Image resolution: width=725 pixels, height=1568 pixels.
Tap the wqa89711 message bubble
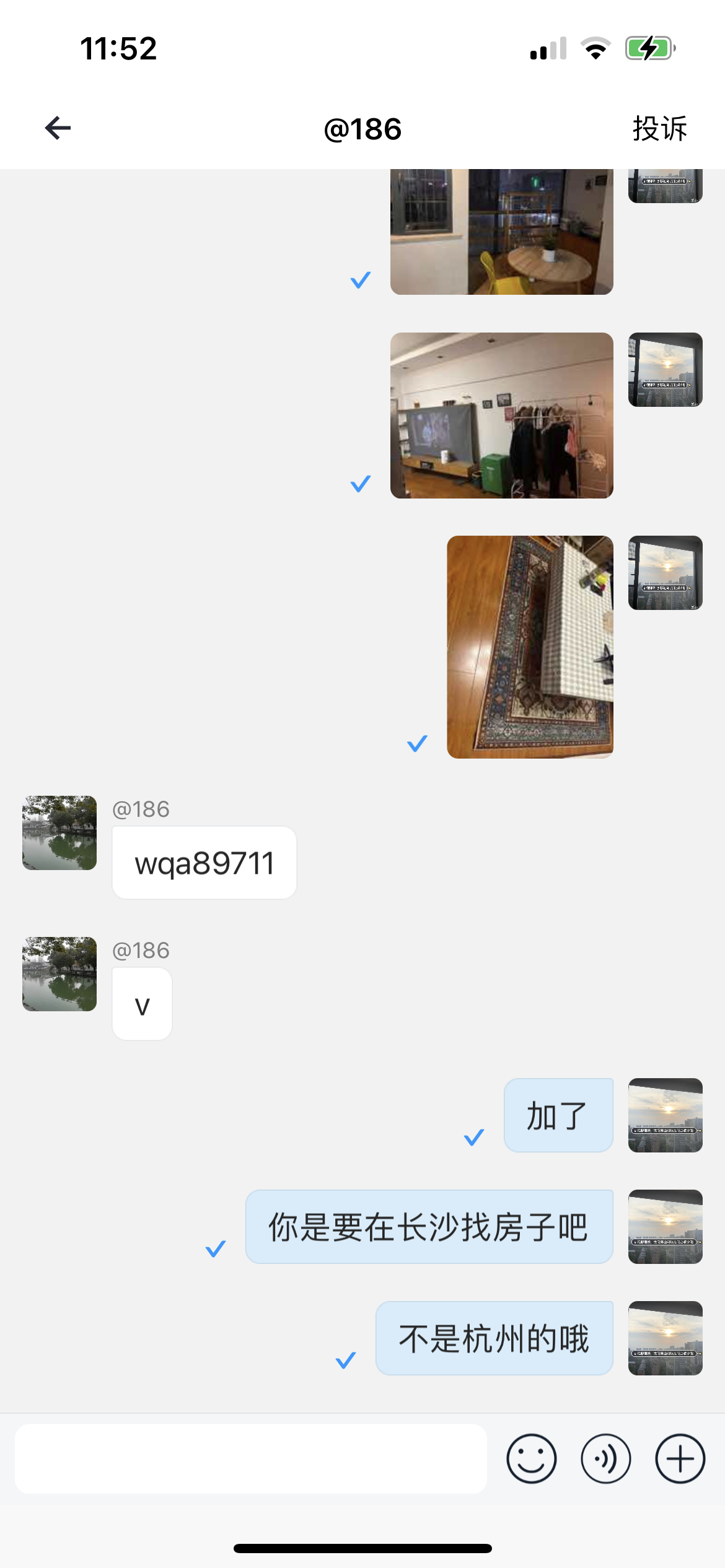(204, 862)
